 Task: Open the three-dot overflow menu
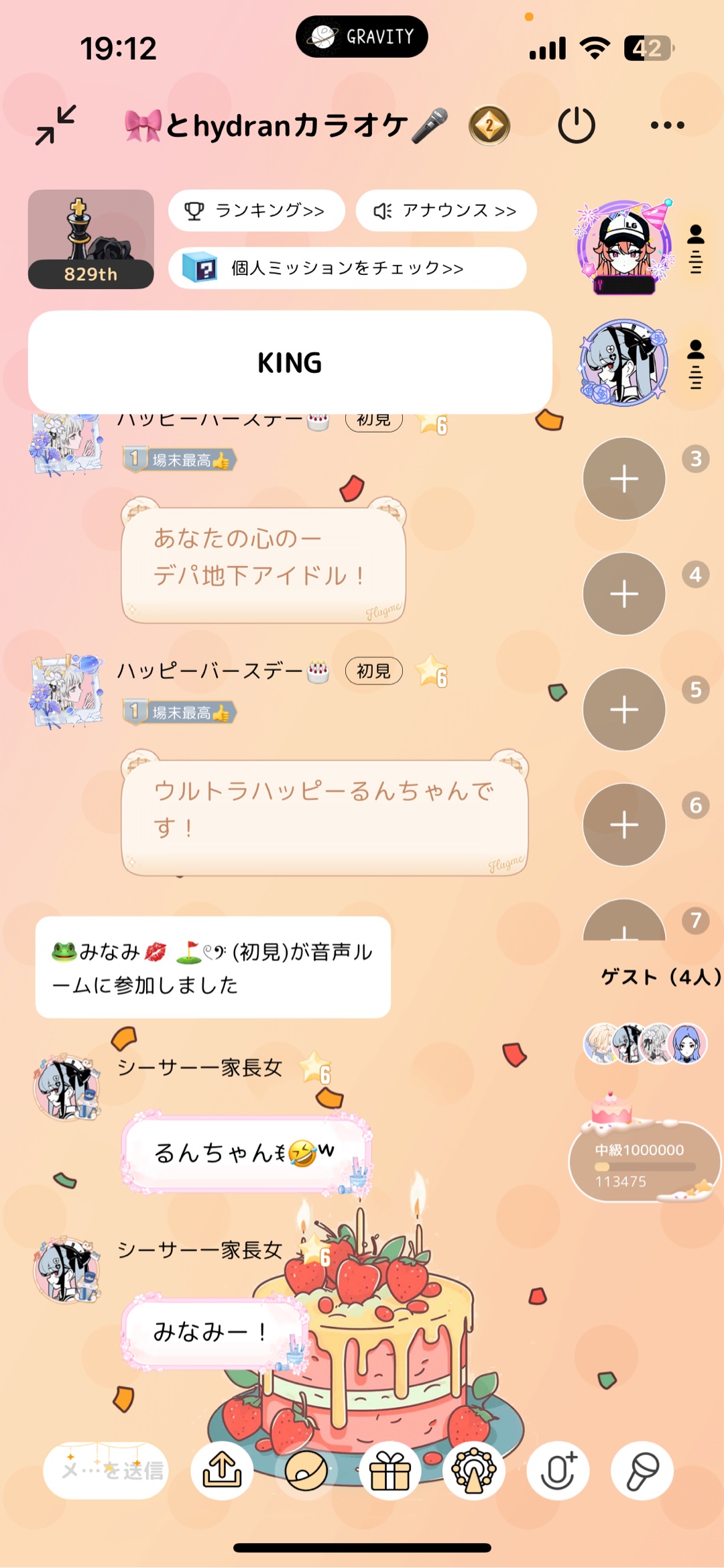point(667,125)
